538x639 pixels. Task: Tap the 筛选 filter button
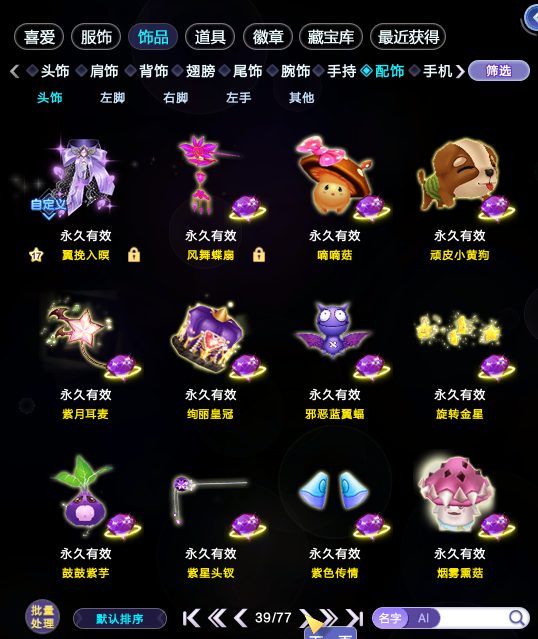499,71
